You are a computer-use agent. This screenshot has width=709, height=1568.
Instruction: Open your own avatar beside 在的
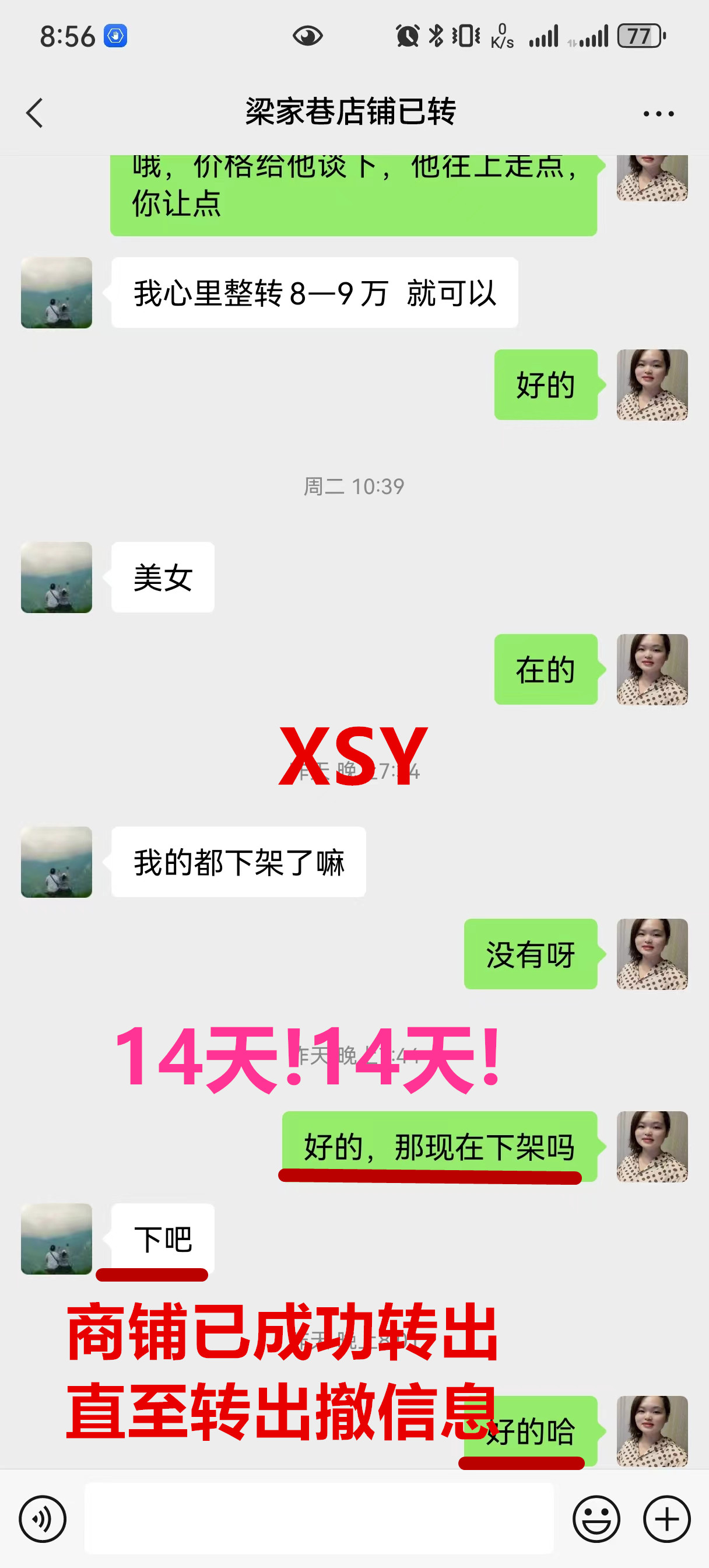(x=652, y=670)
